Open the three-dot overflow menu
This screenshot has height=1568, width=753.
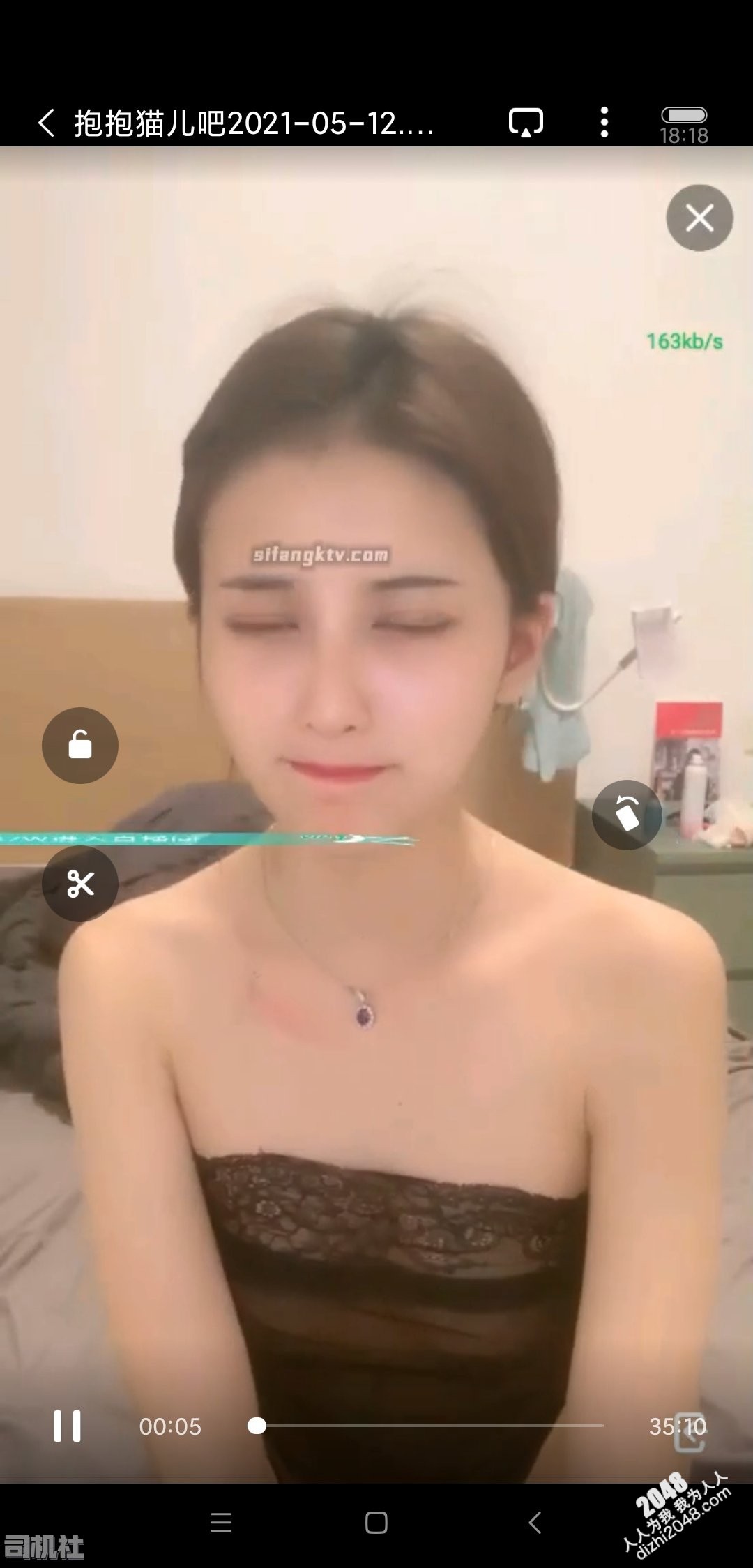click(x=604, y=123)
